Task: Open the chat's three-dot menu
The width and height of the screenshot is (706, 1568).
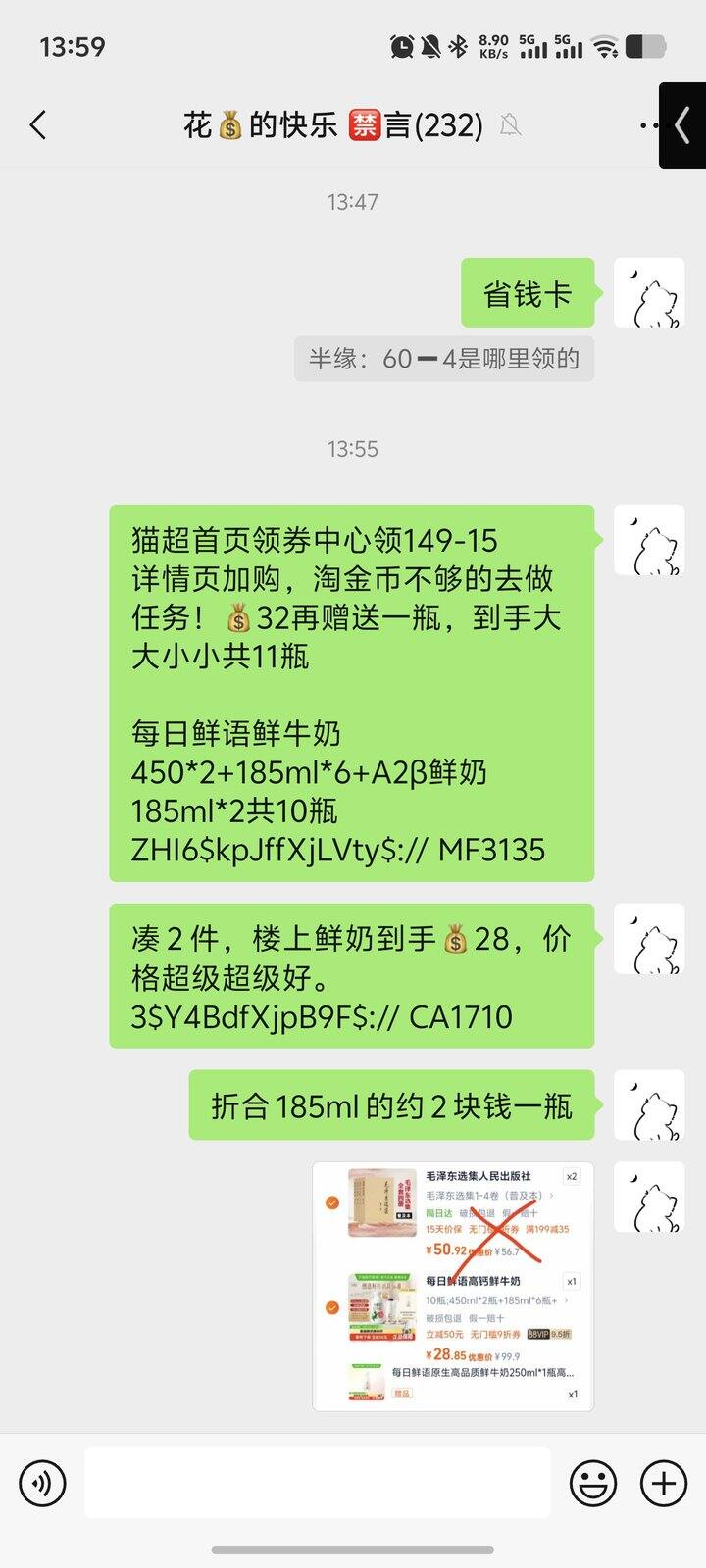Action: (648, 125)
